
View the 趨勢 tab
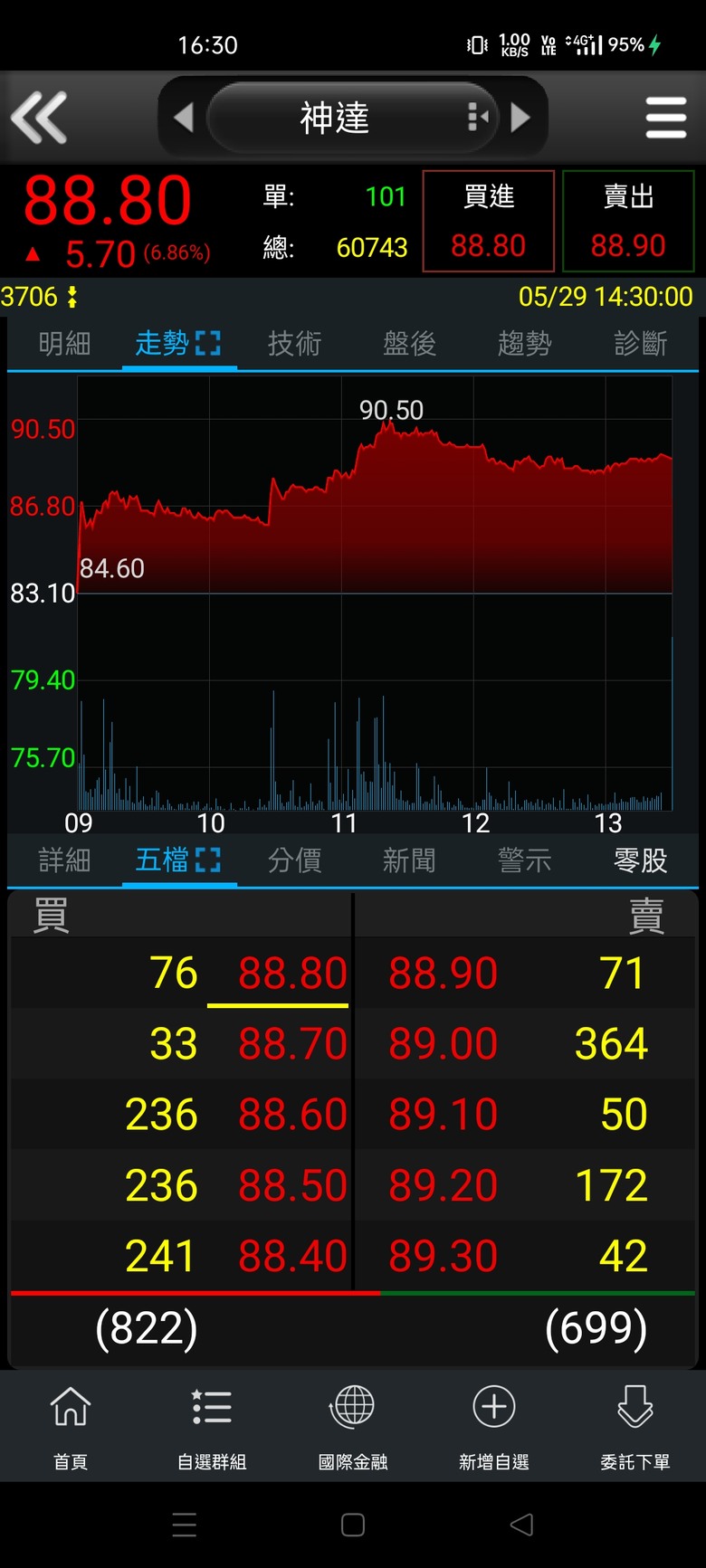pos(524,343)
